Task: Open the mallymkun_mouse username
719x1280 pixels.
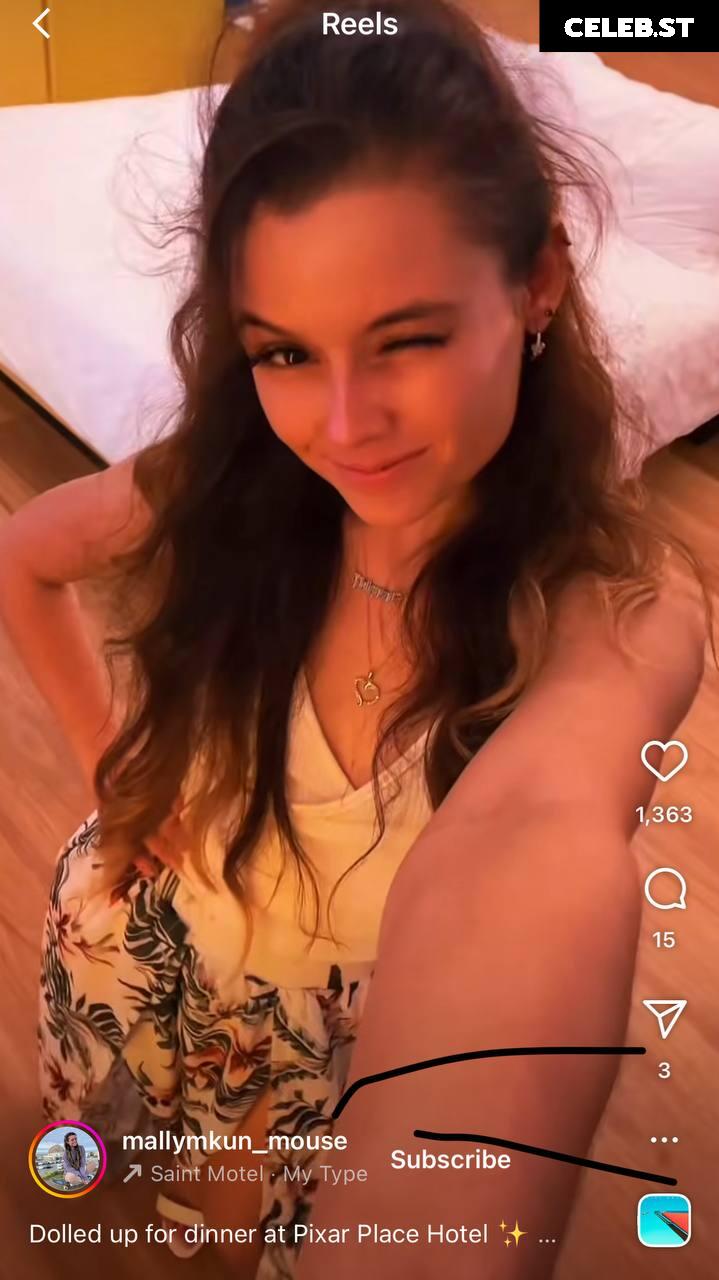Action: point(234,1141)
